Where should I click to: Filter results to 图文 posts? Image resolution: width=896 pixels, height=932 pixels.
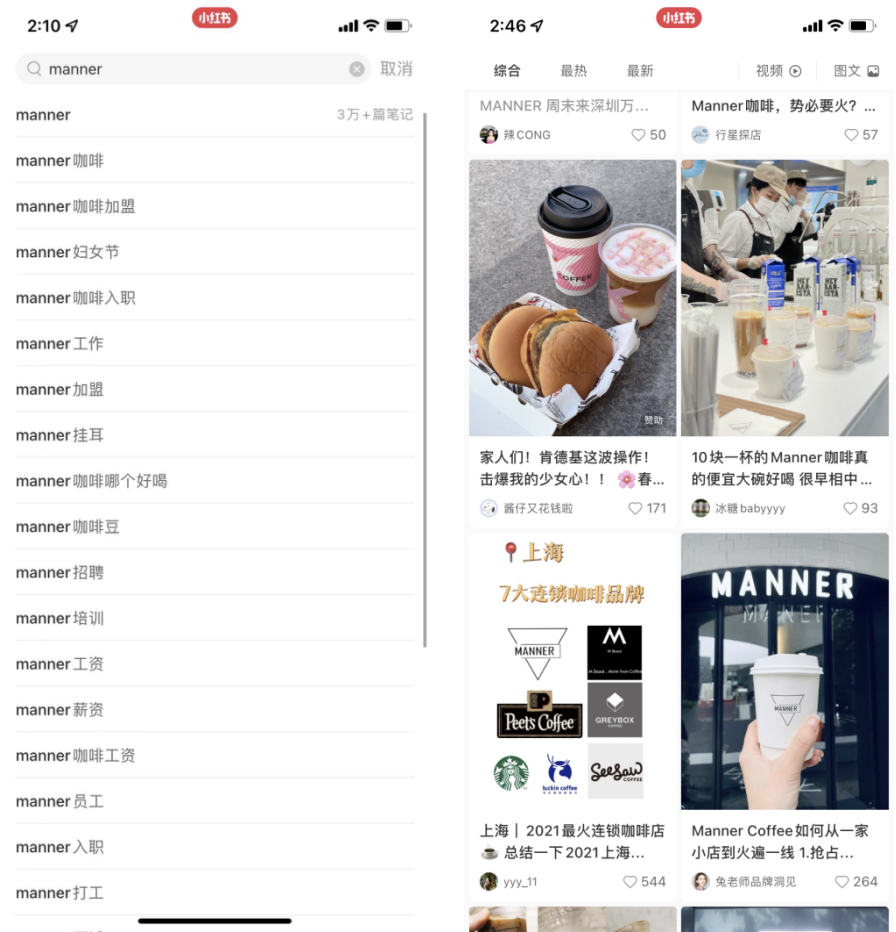click(x=855, y=71)
